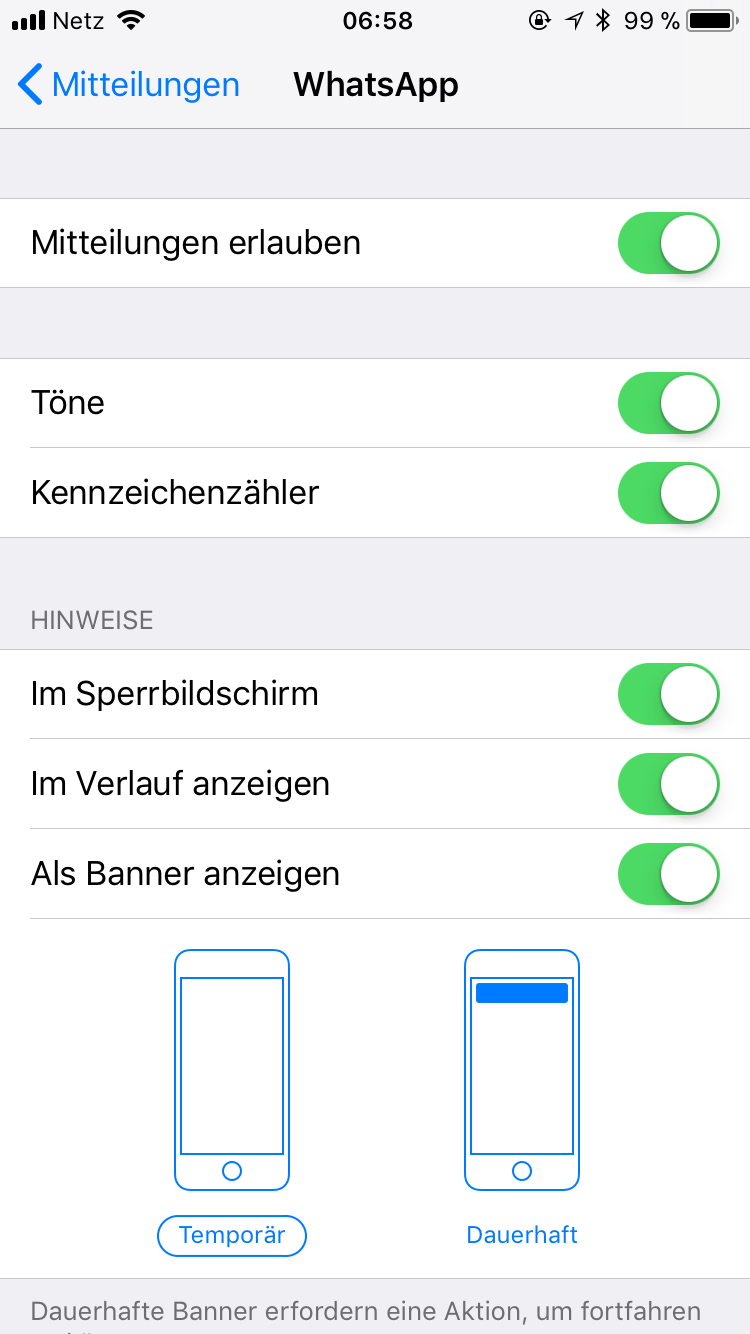The height and width of the screenshot is (1334, 750).
Task: Toggle Mitteilungen erlauben switch
Action: coord(668,243)
